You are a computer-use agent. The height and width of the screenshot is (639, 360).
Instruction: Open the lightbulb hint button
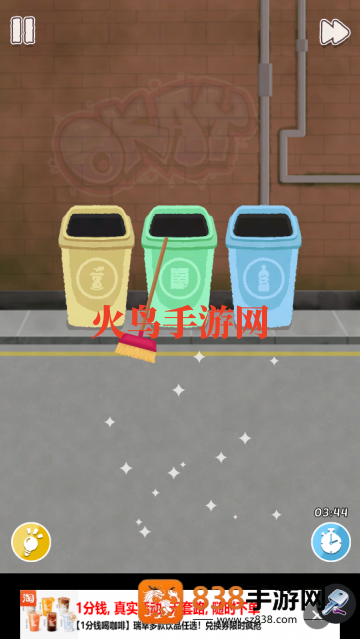click(31, 542)
